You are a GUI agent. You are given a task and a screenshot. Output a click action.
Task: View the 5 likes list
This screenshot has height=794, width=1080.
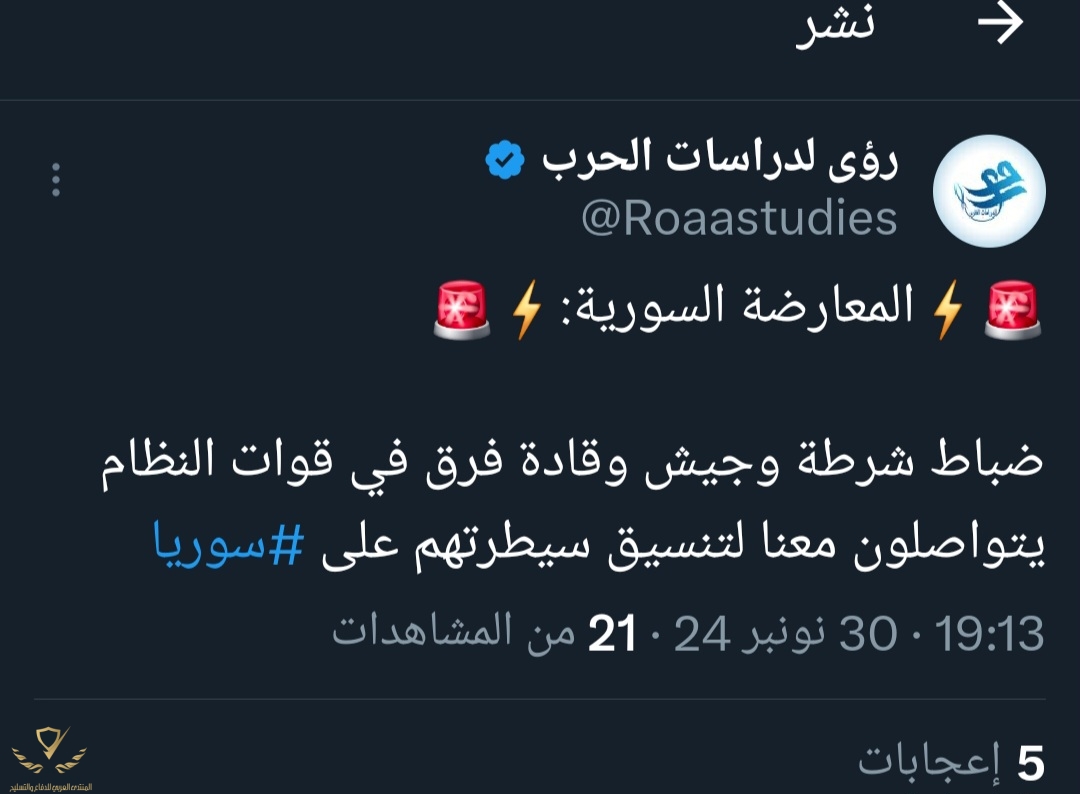(x=950, y=763)
